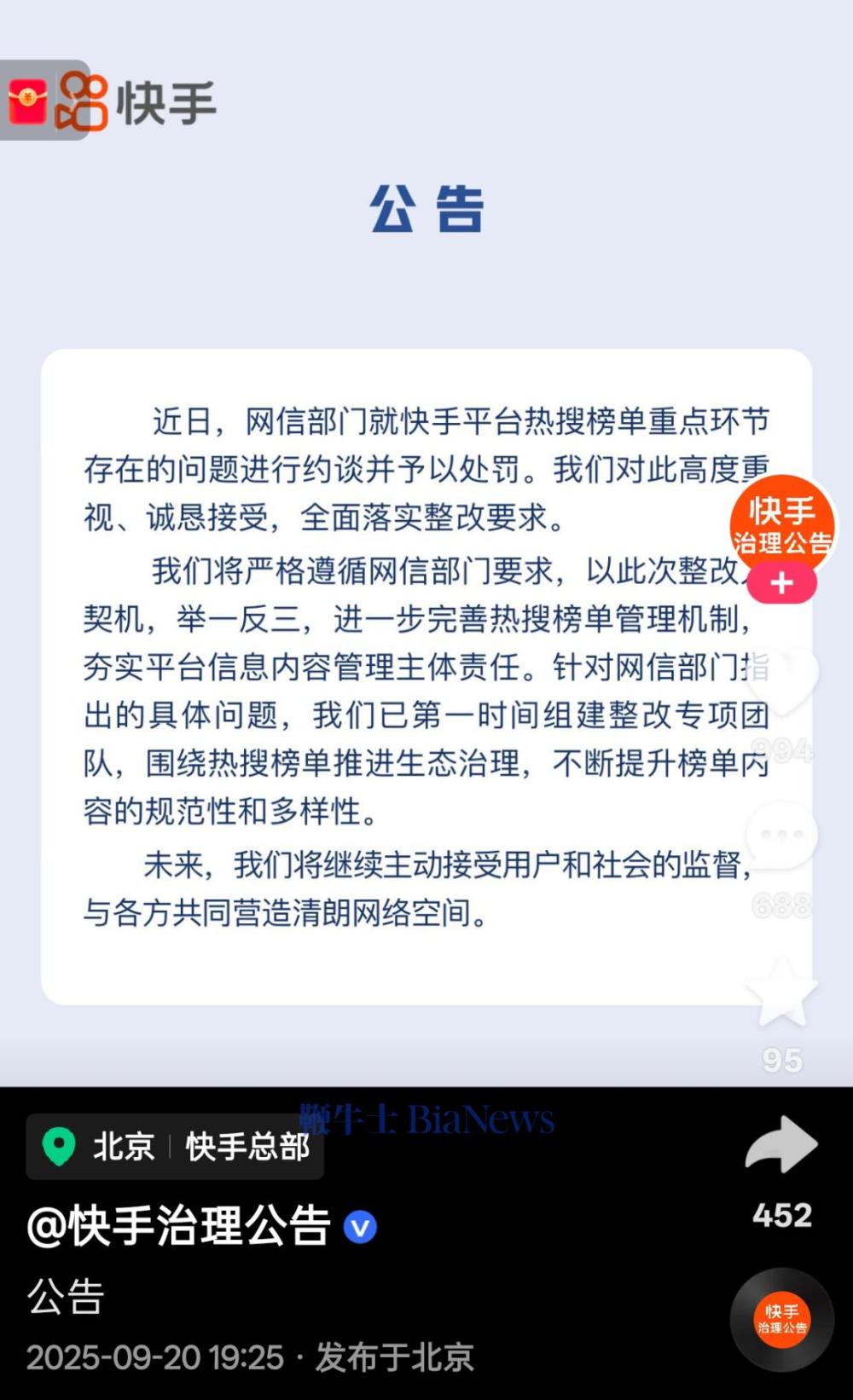Tap the spinning music disc
The height and width of the screenshot is (1400, 853).
coord(781,1319)
